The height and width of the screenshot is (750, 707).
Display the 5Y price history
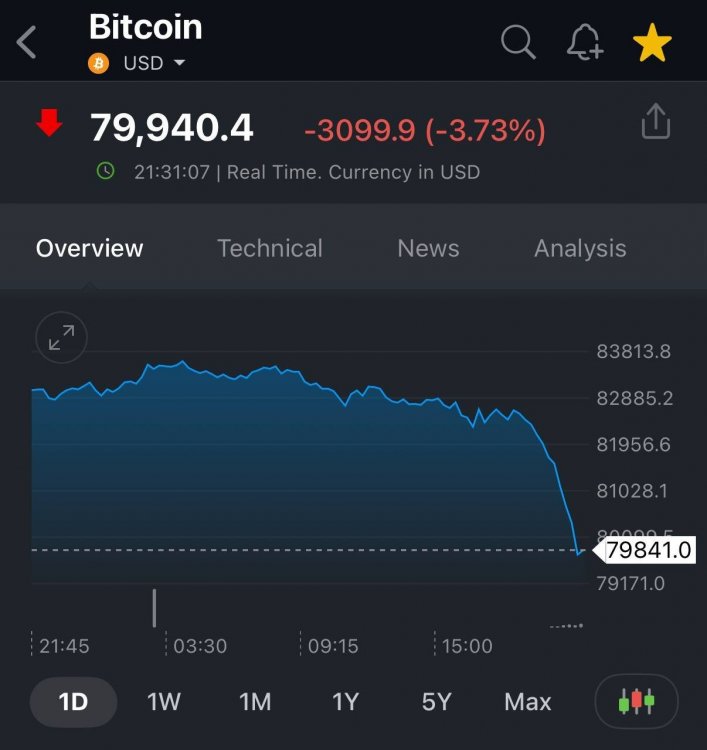pyautogui.click(x=436, y=702)
